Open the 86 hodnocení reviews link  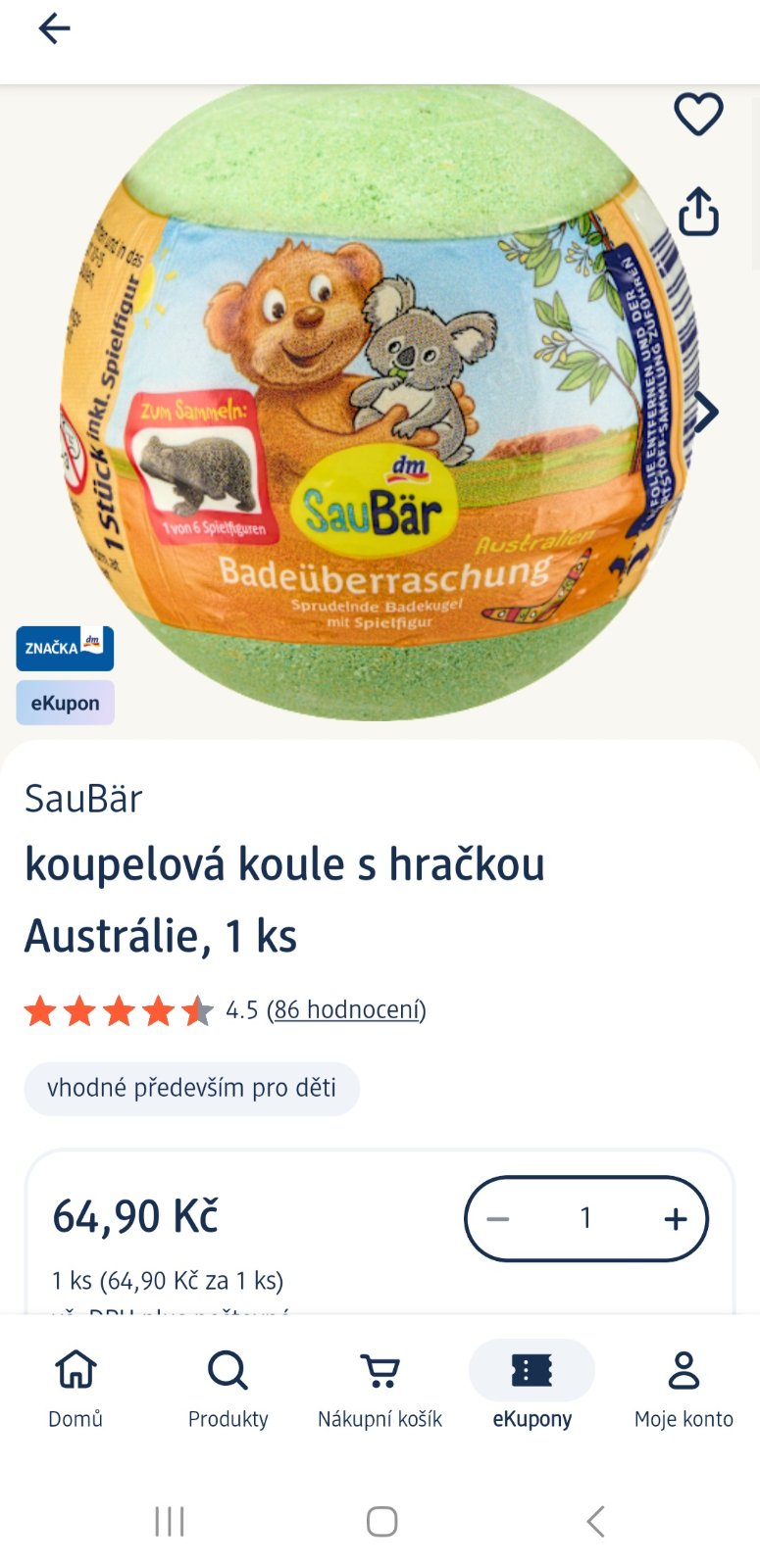click(346, 1009)
